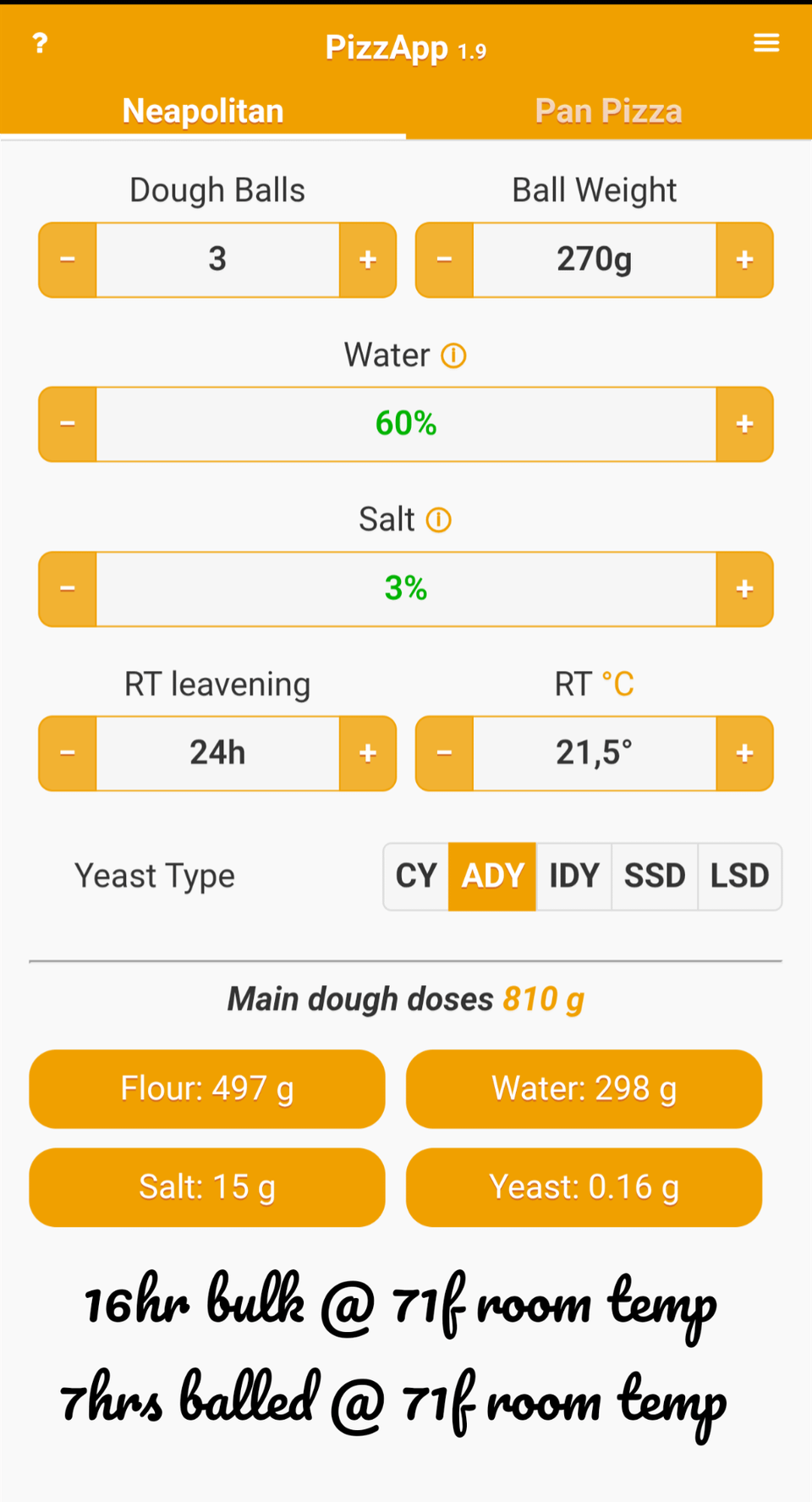Reduce the RT leavening time
The height and width of the screenshot is (1502, 812).
[68, 753]
